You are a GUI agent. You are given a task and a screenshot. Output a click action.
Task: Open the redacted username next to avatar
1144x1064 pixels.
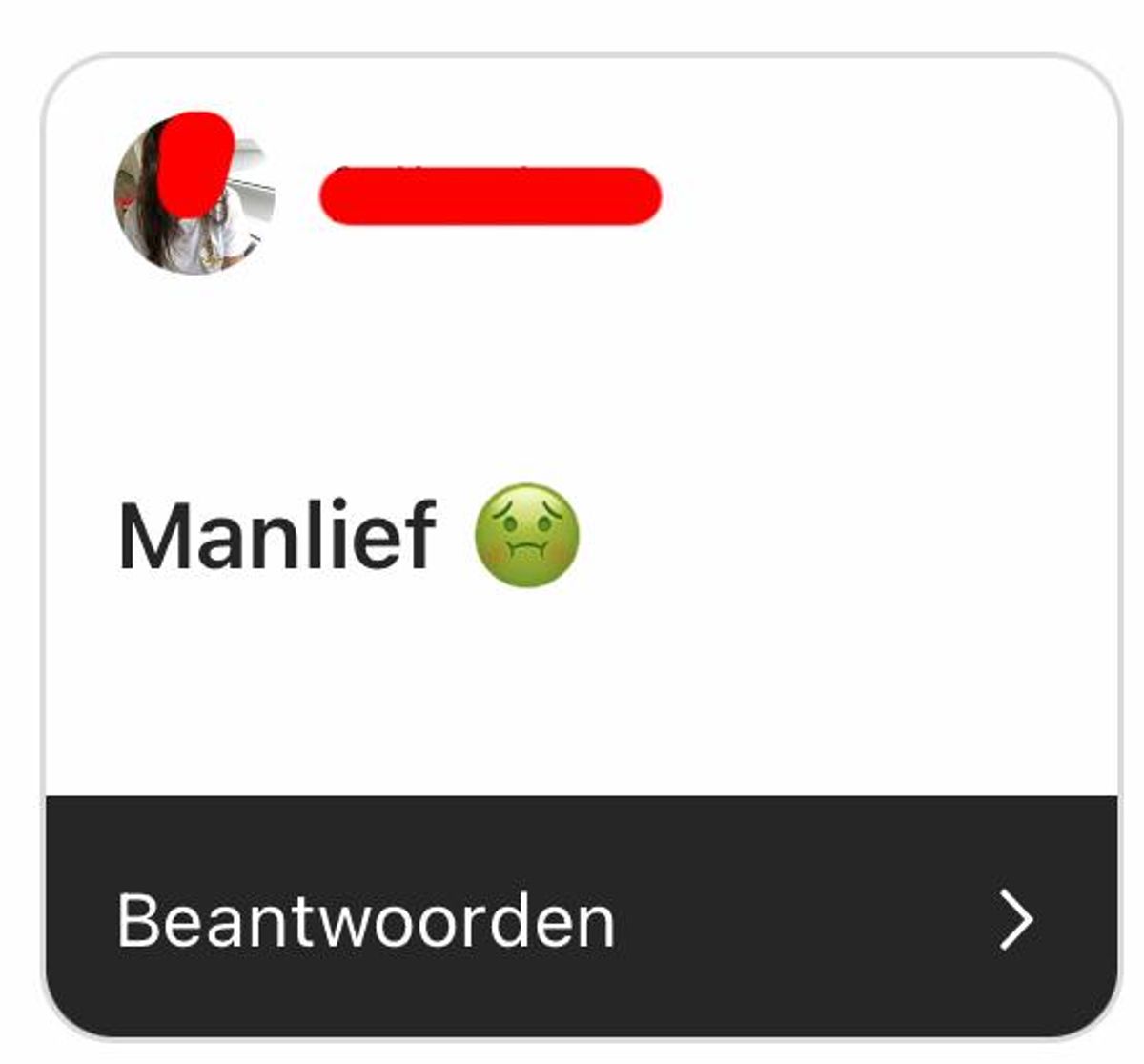coord(490,196)
